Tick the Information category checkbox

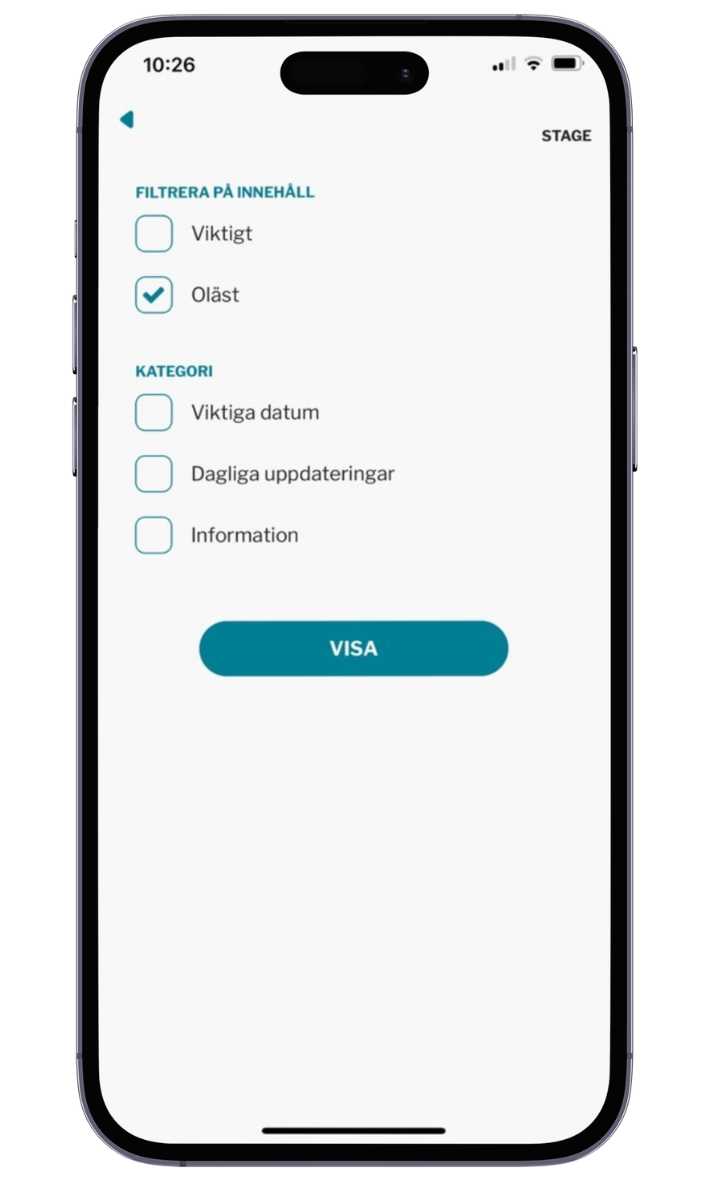(x=154, y=535)
